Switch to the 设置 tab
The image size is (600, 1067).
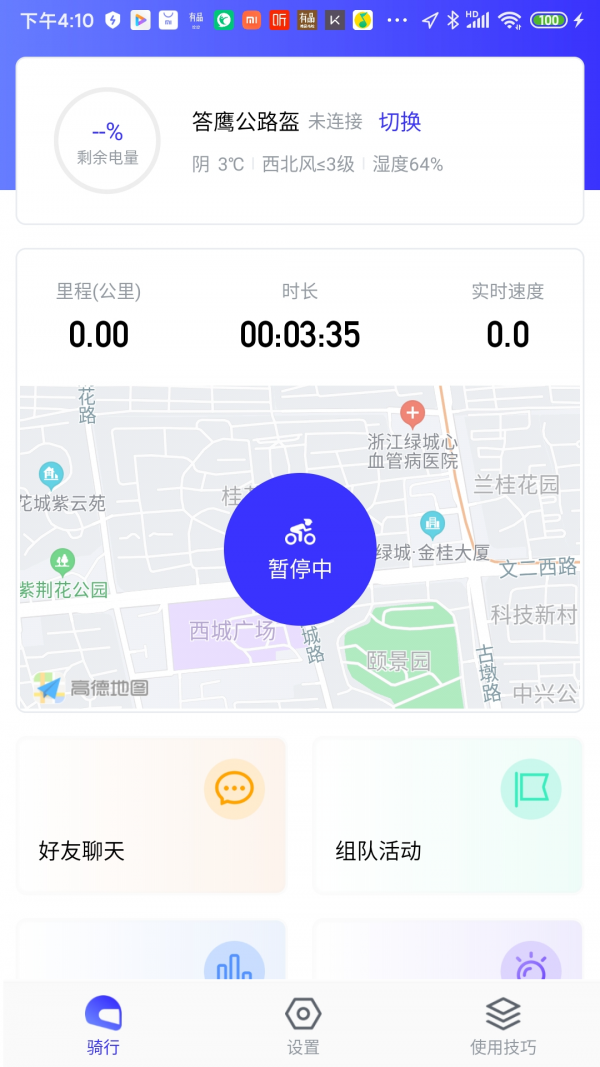tap(303, 1026)
